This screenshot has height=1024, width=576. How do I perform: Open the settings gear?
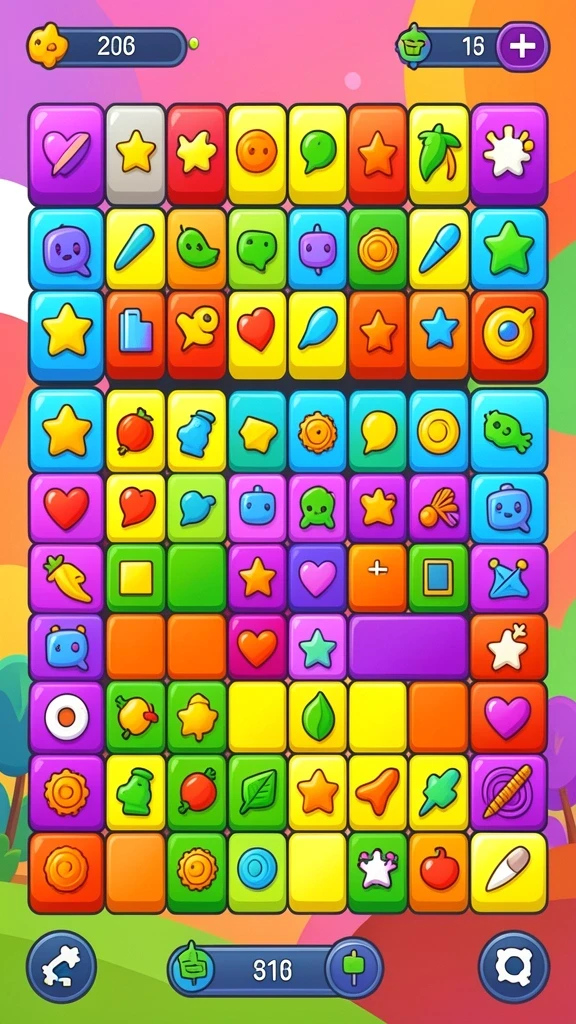[x=513, y=966]
